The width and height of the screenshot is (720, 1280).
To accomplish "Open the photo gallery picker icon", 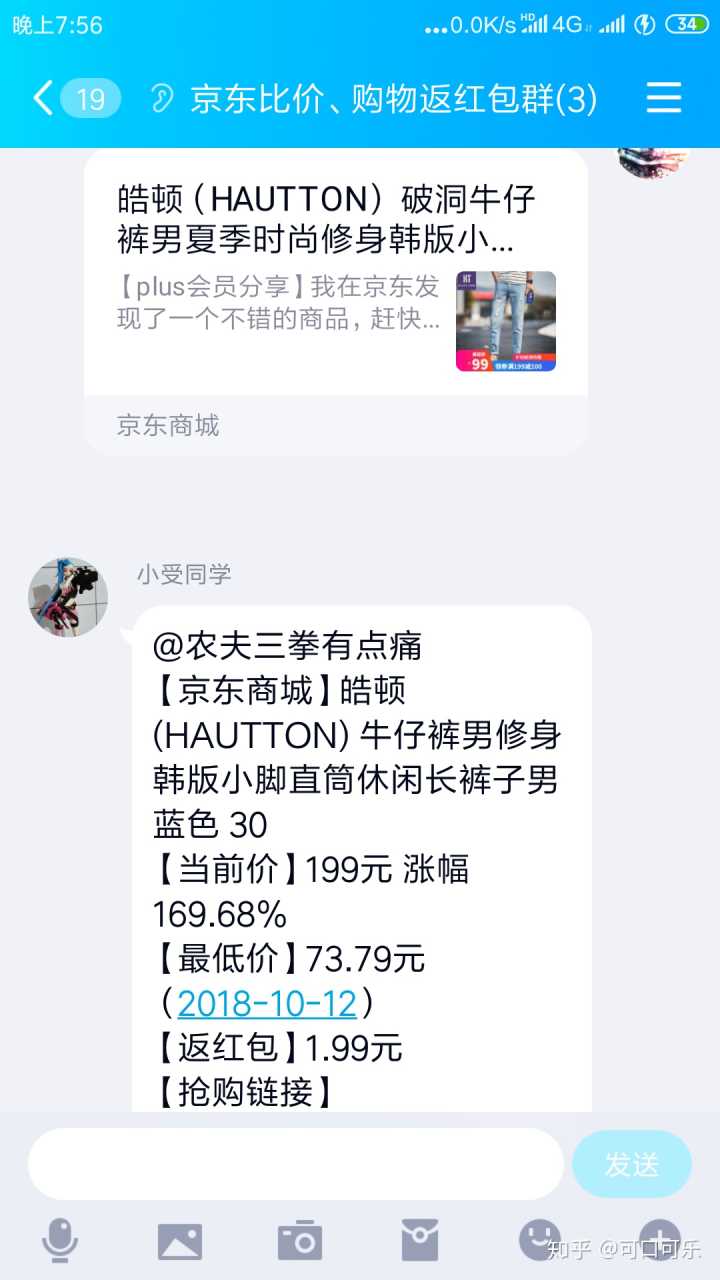I will tap(180, 1241).
